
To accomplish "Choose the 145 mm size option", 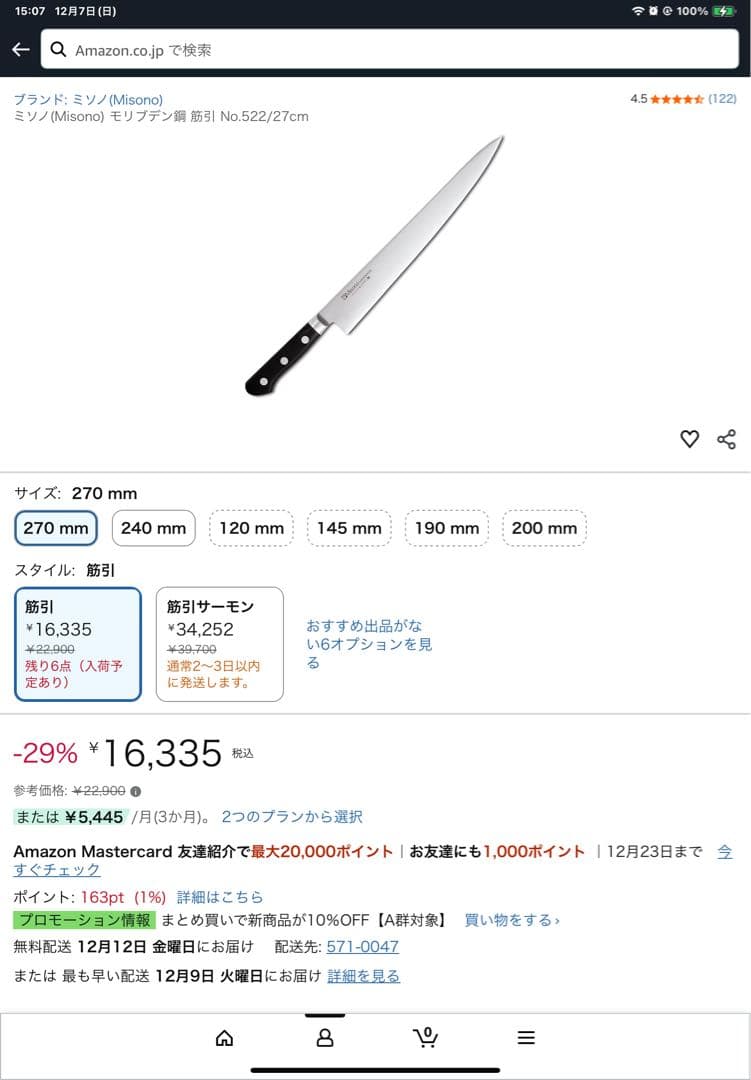I will coord(349,528).
